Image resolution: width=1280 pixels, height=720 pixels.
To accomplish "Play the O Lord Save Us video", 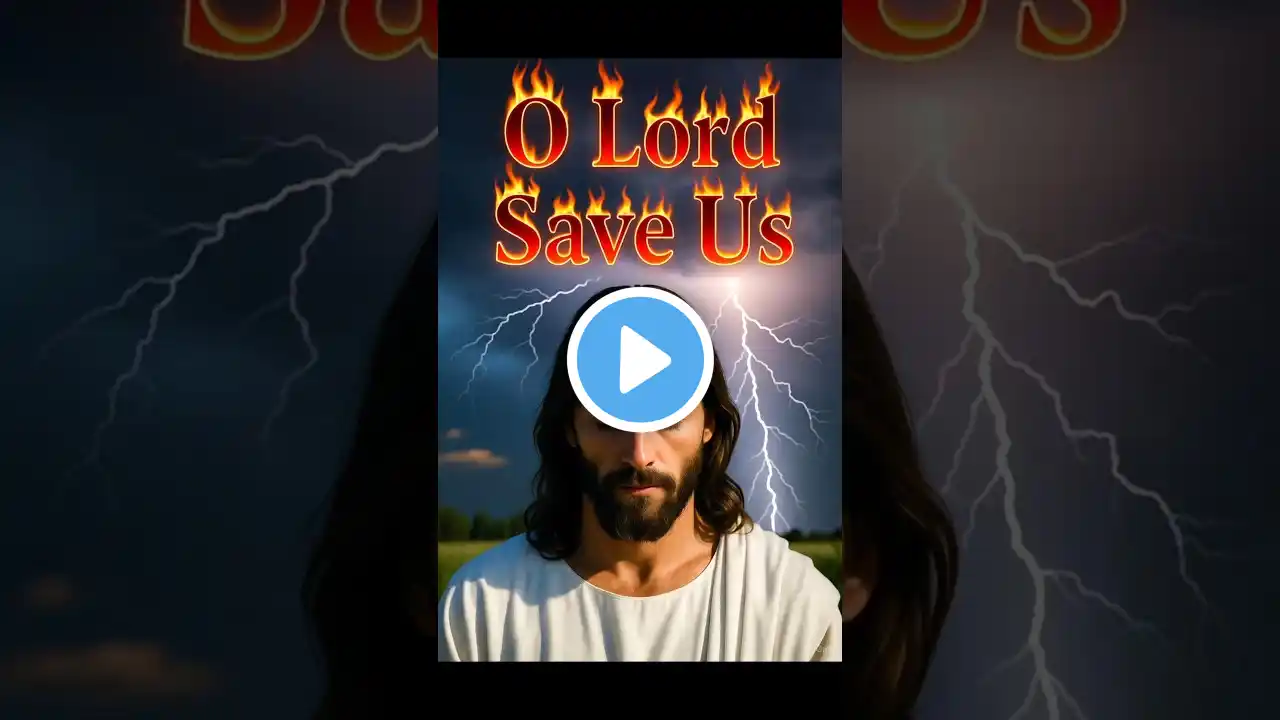I will (640, 360).
